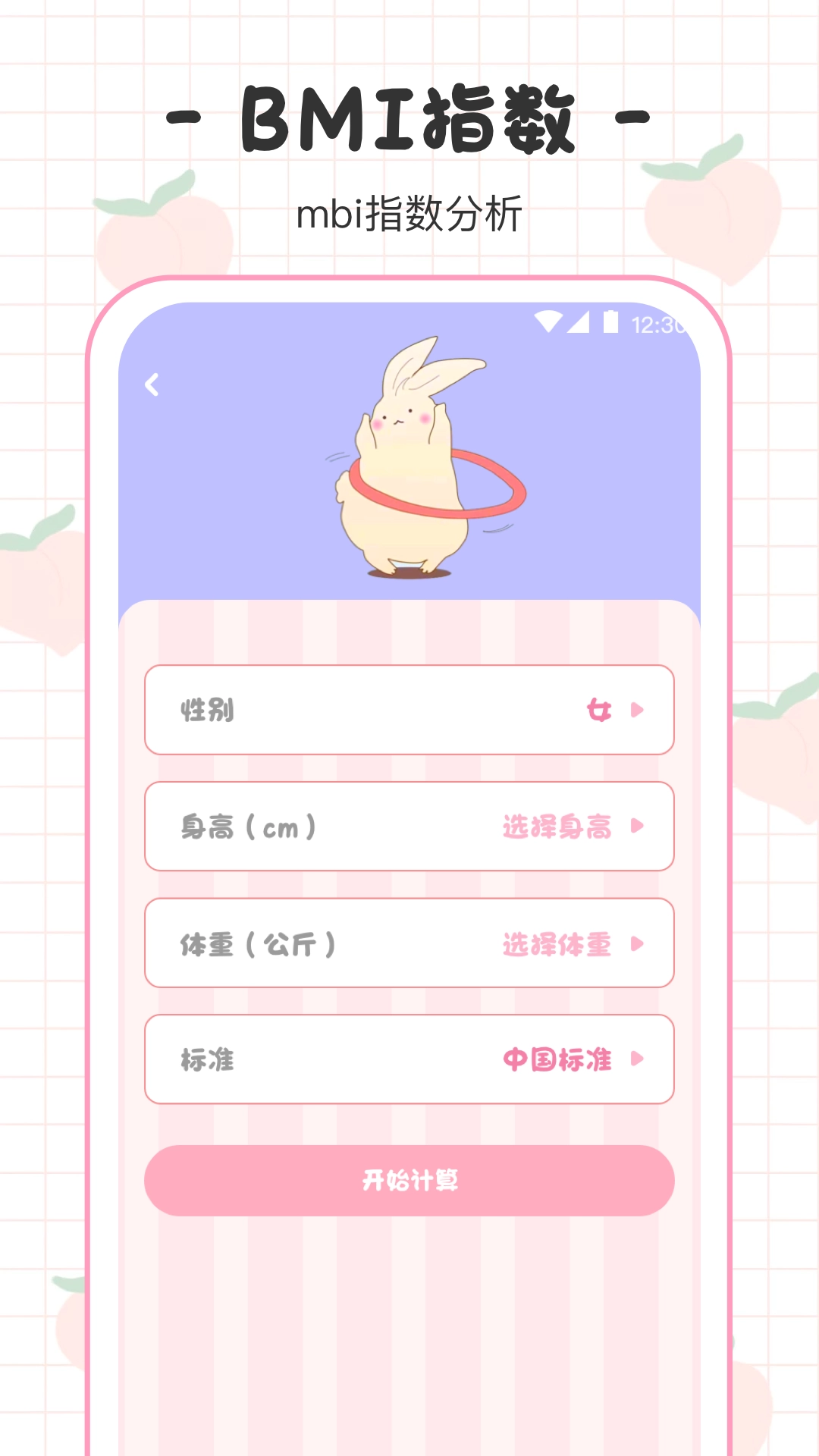Click the arrow beside 性别
The width and height of the screenshot is (819, 1456).
[x=635, y=711]
